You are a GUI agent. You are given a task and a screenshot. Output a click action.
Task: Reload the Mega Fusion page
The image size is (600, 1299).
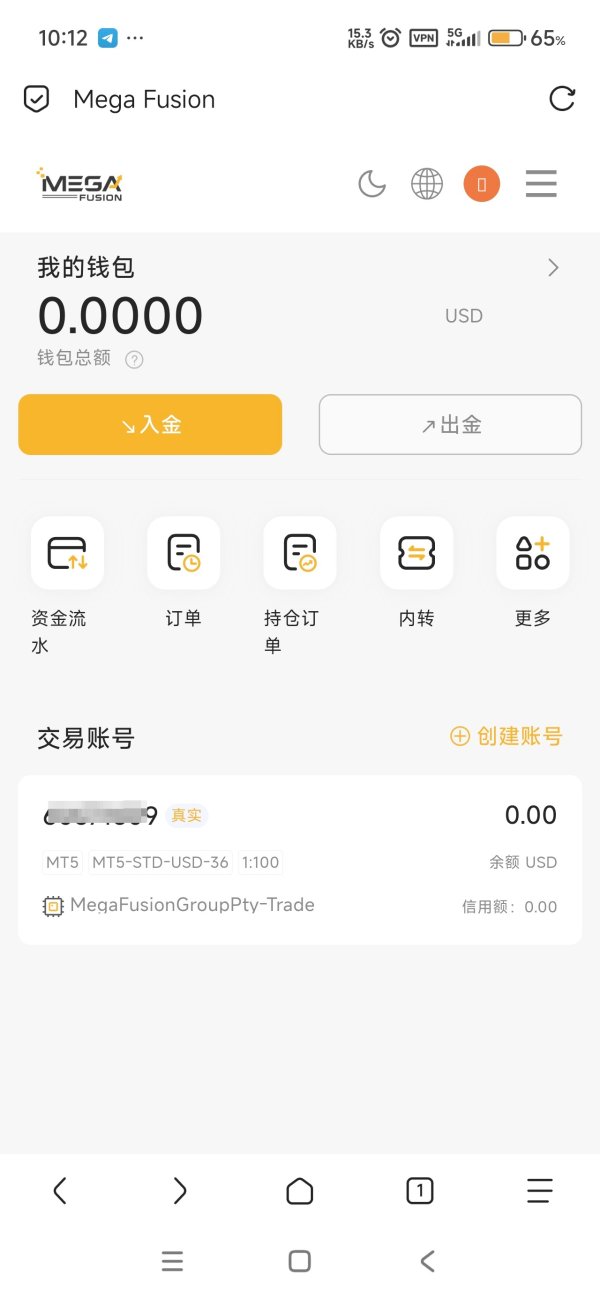(562, 99)
